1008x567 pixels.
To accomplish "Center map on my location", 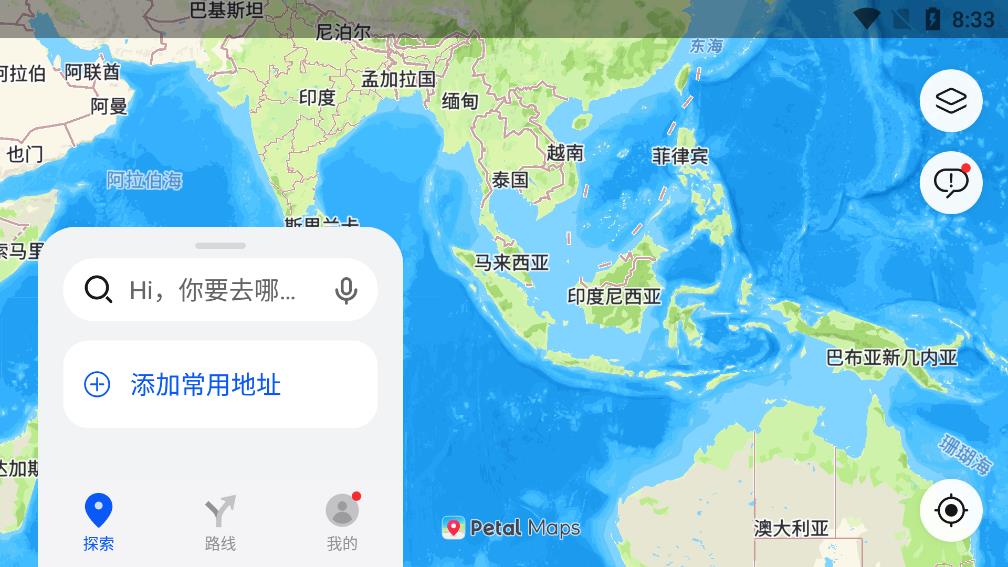I will pos(950,511).
